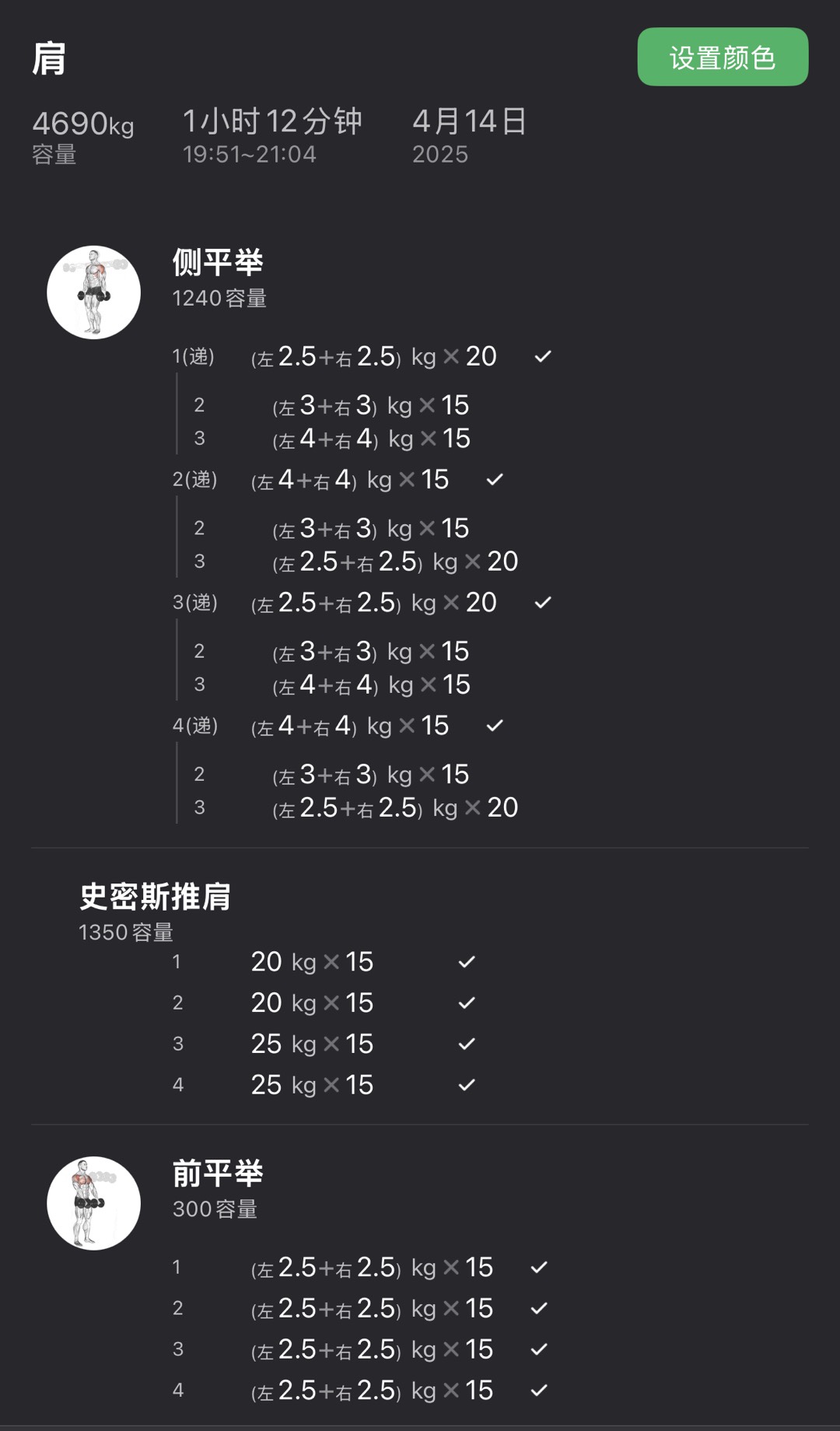Open the 前平举 exercise illustration
The image size is (840, 1431).
pos(93,1203)
